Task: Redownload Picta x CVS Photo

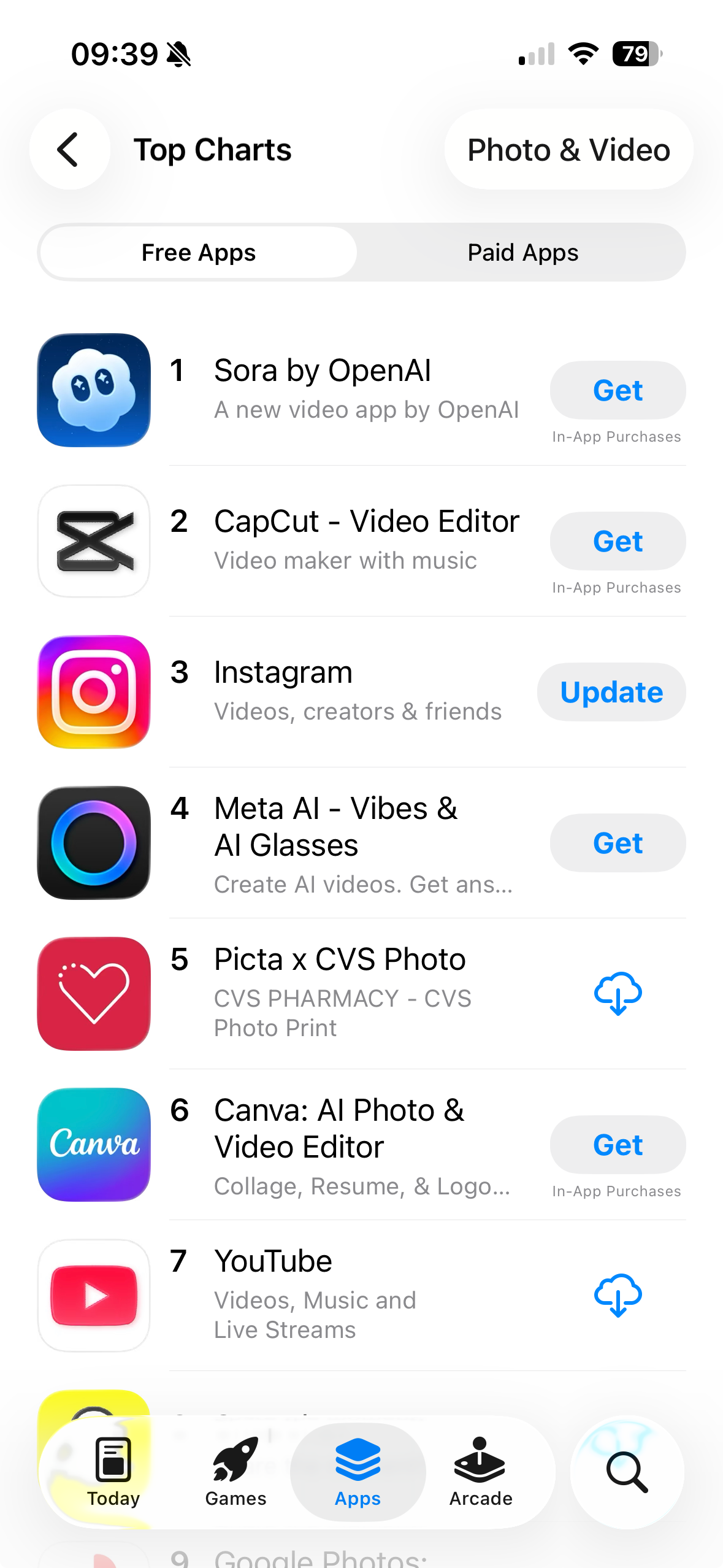Action: (x=617, y=993)
